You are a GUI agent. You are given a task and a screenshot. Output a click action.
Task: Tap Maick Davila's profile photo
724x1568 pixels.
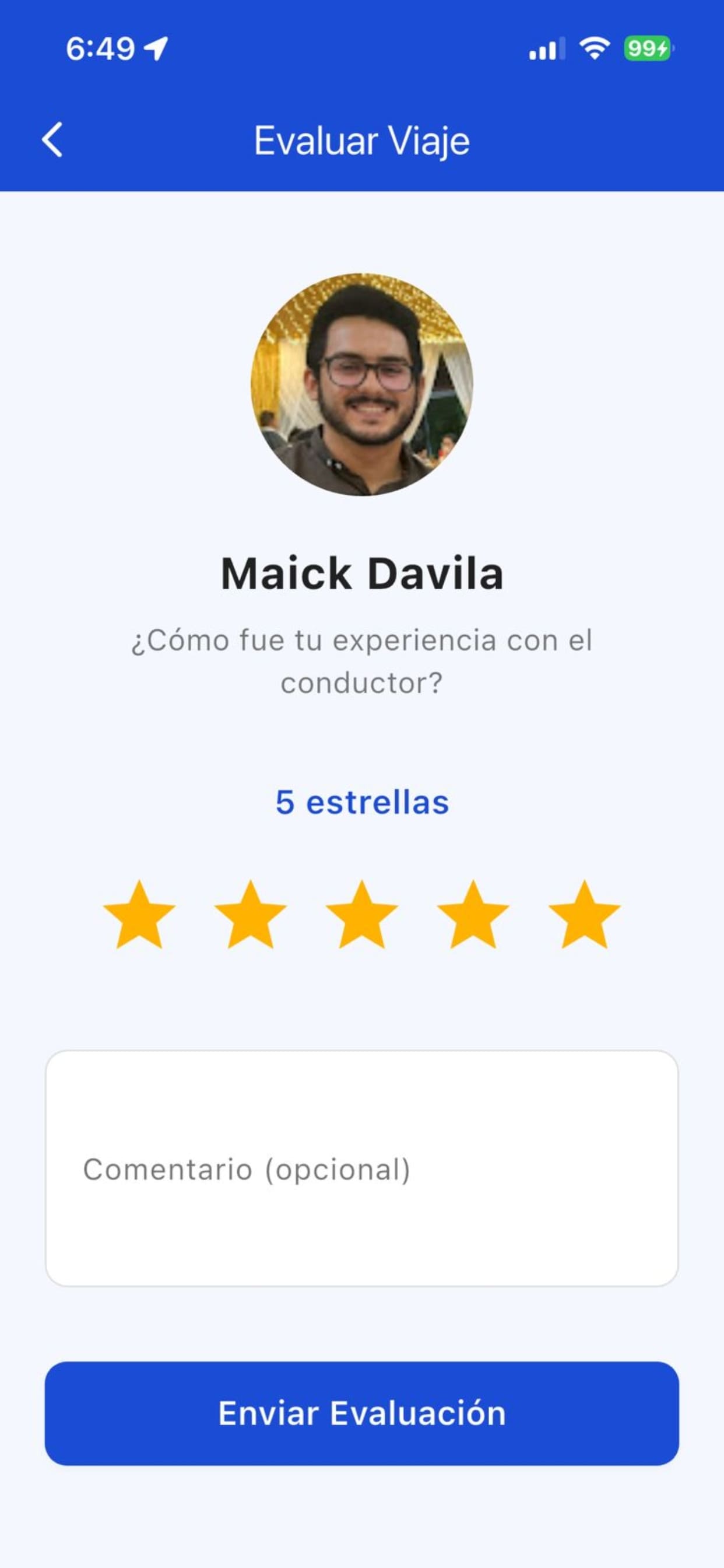[361, 386]
